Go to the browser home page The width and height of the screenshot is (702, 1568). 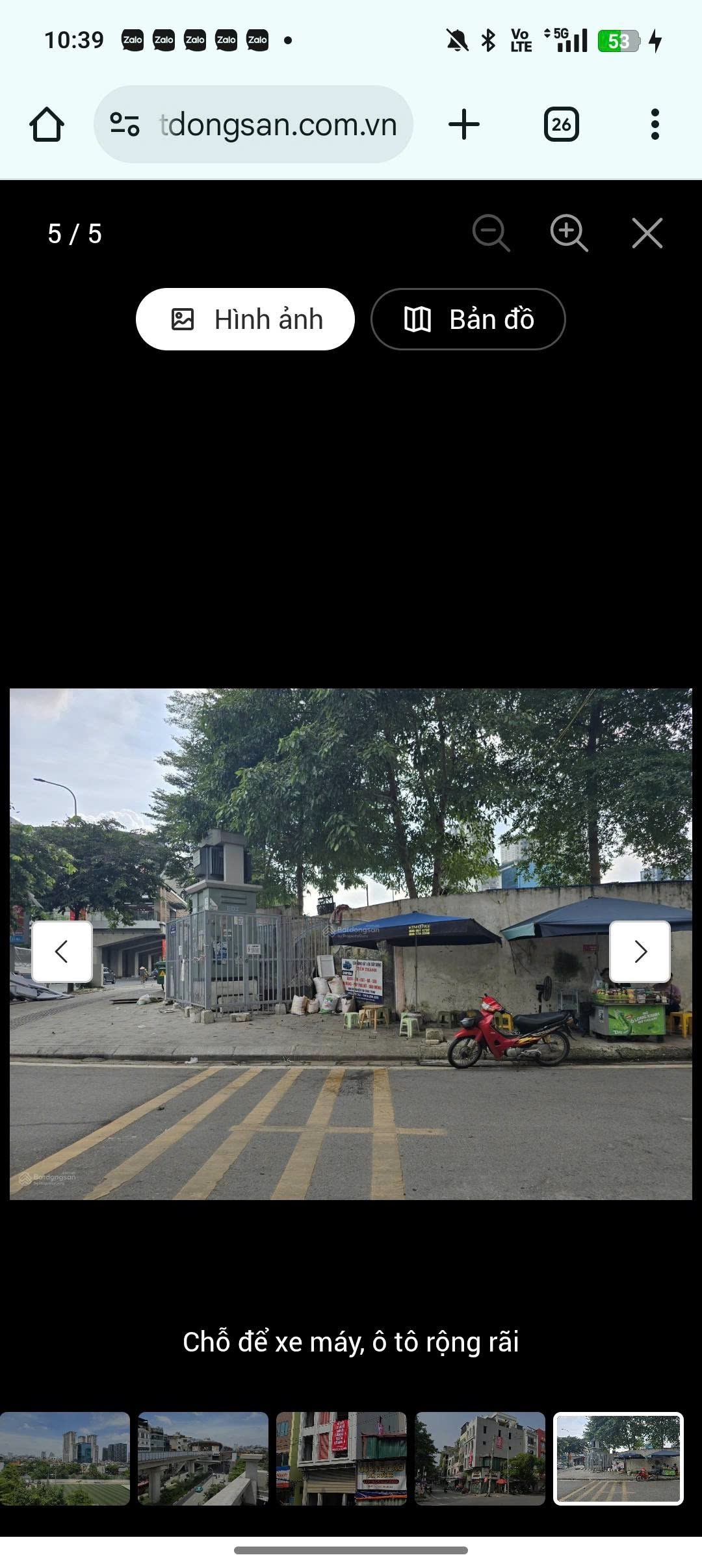click(x=47, y=124)
